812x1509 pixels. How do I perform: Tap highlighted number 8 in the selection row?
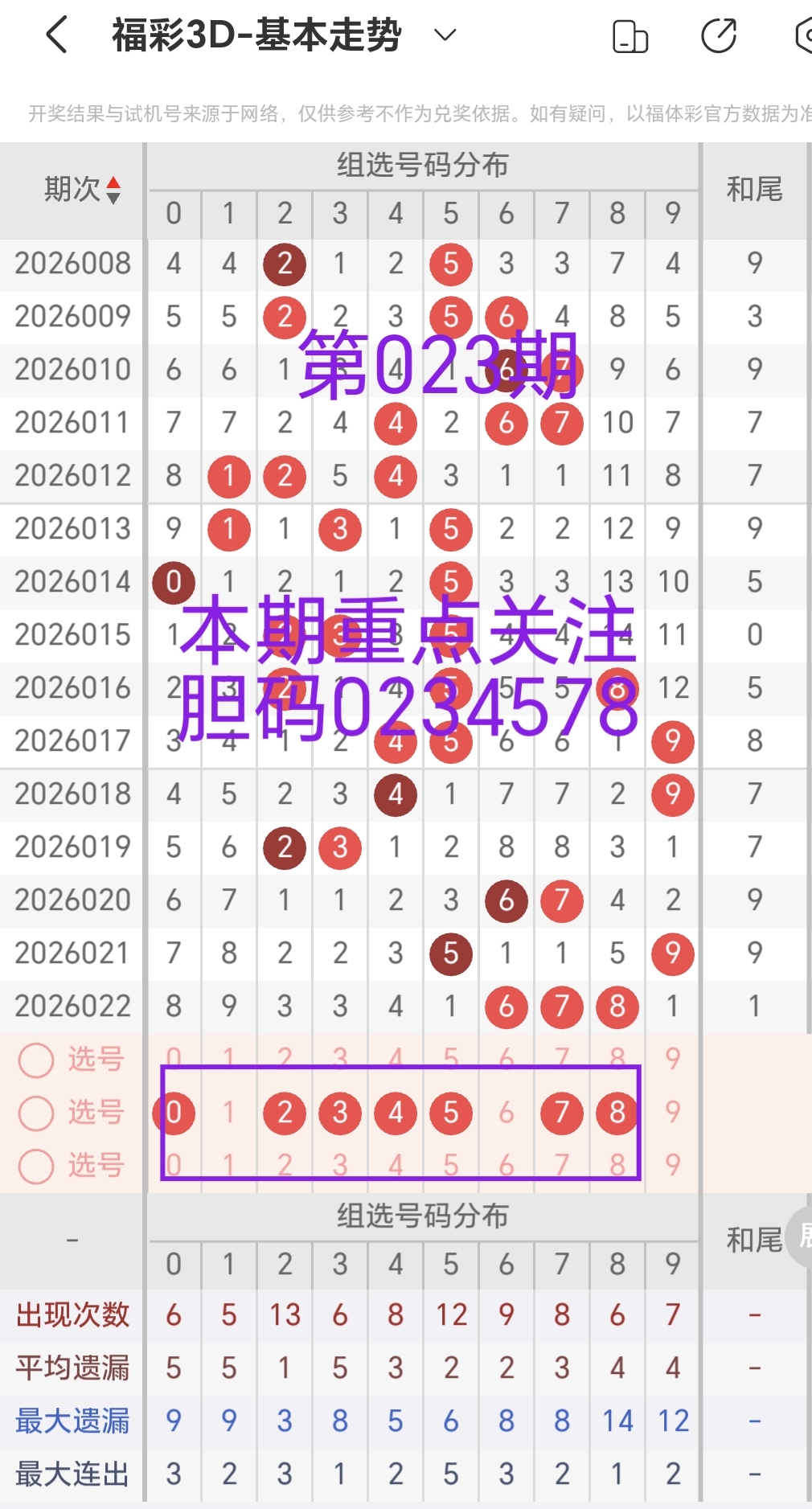pyautogui.click(x=617, y=1113)
